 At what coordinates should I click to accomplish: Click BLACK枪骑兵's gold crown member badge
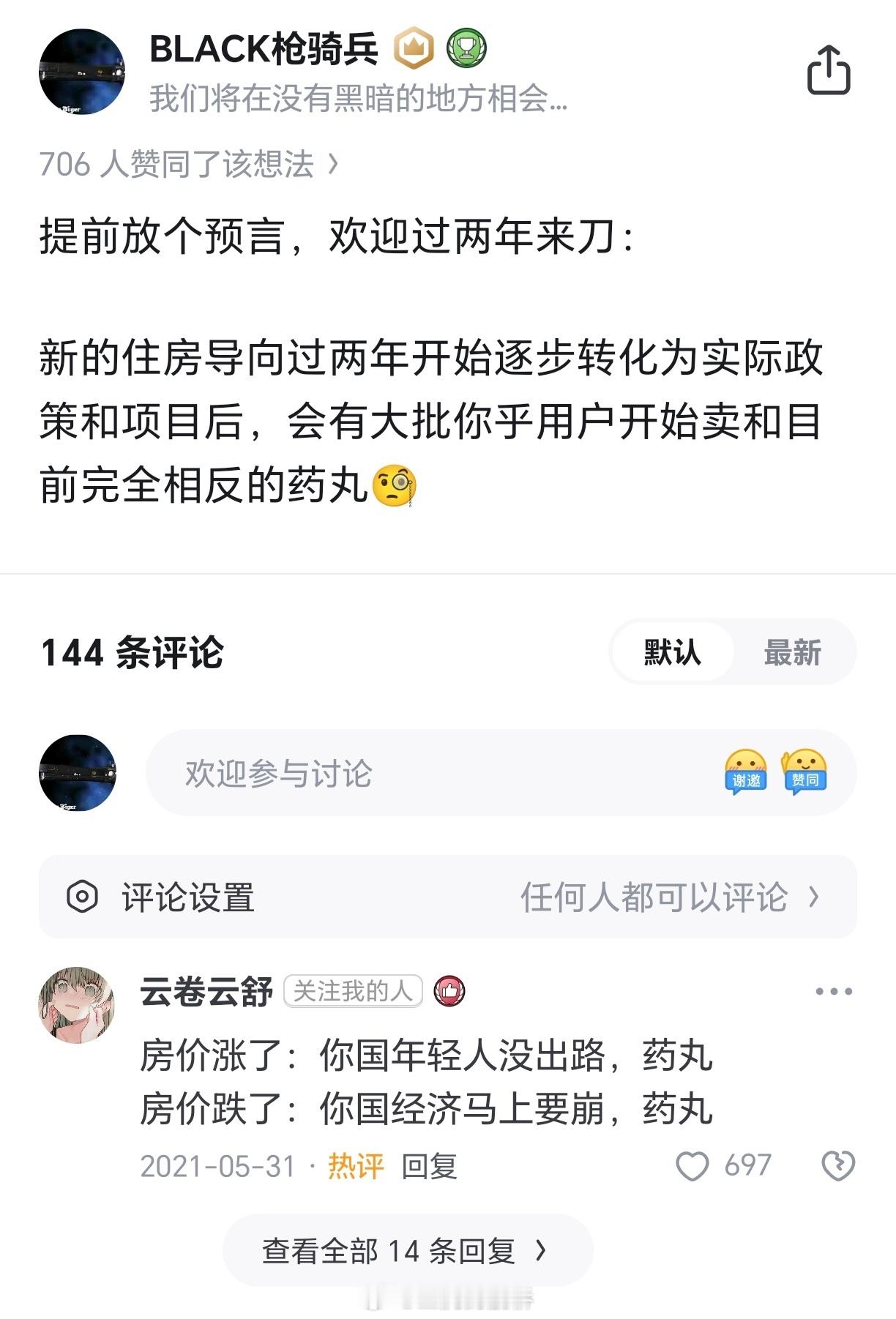click(414, 48)
